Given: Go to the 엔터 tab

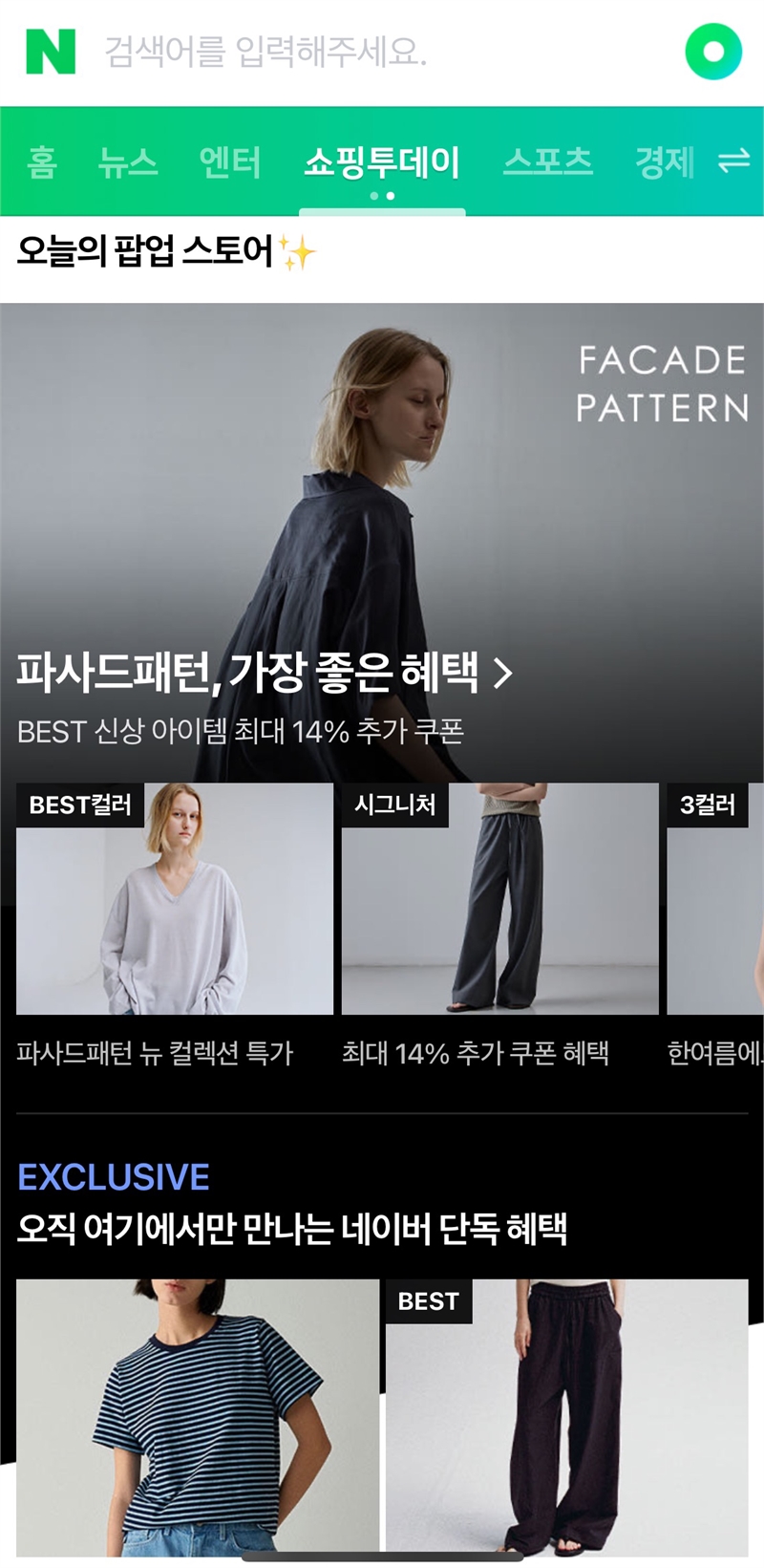Looking at the screenshot, I should pyautogui.click(x=230, y=161).
